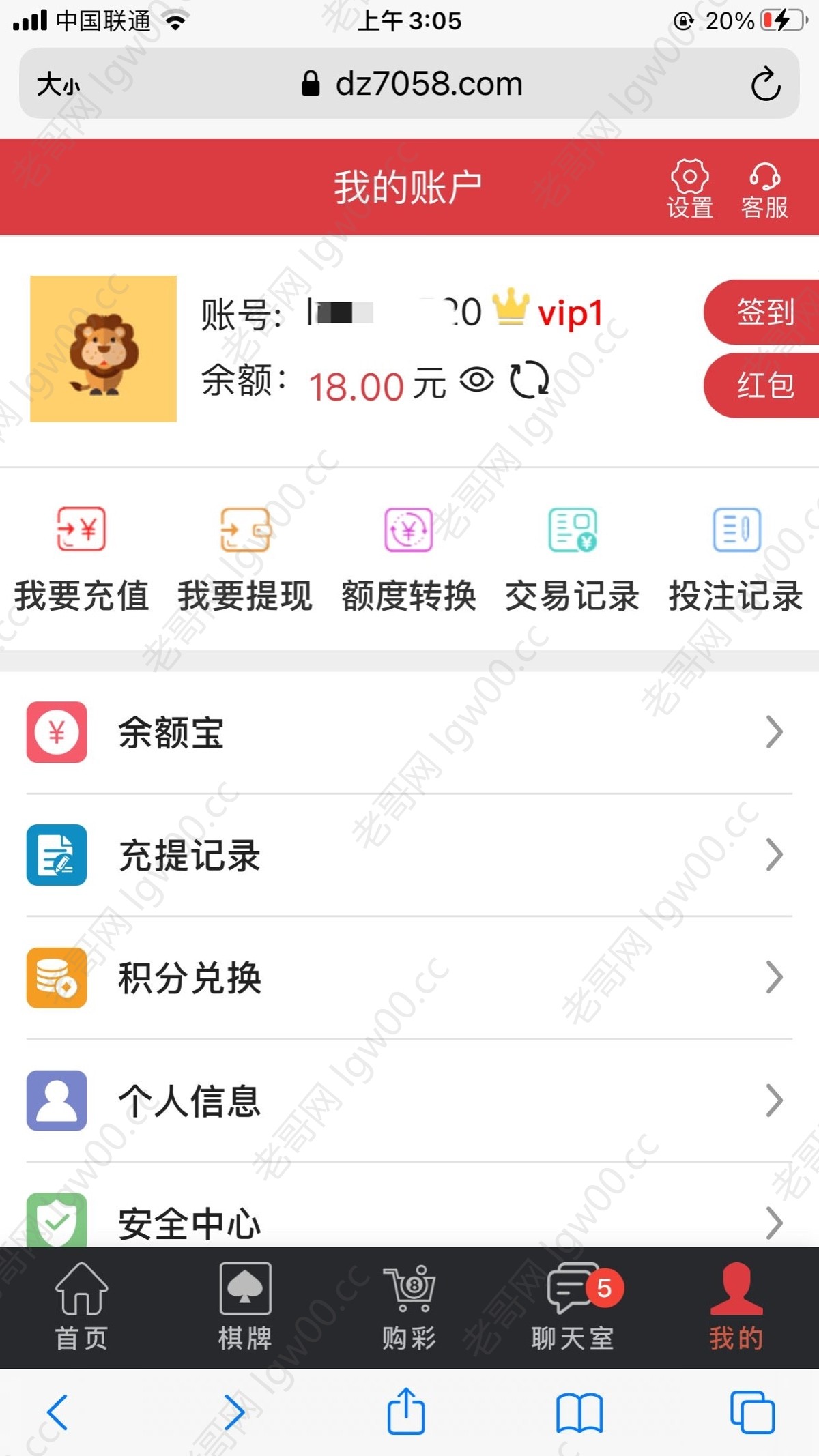Switch to the 棋牌 tab
The height and width of the screenshot is (1456, 819).
coord(245,1307)
